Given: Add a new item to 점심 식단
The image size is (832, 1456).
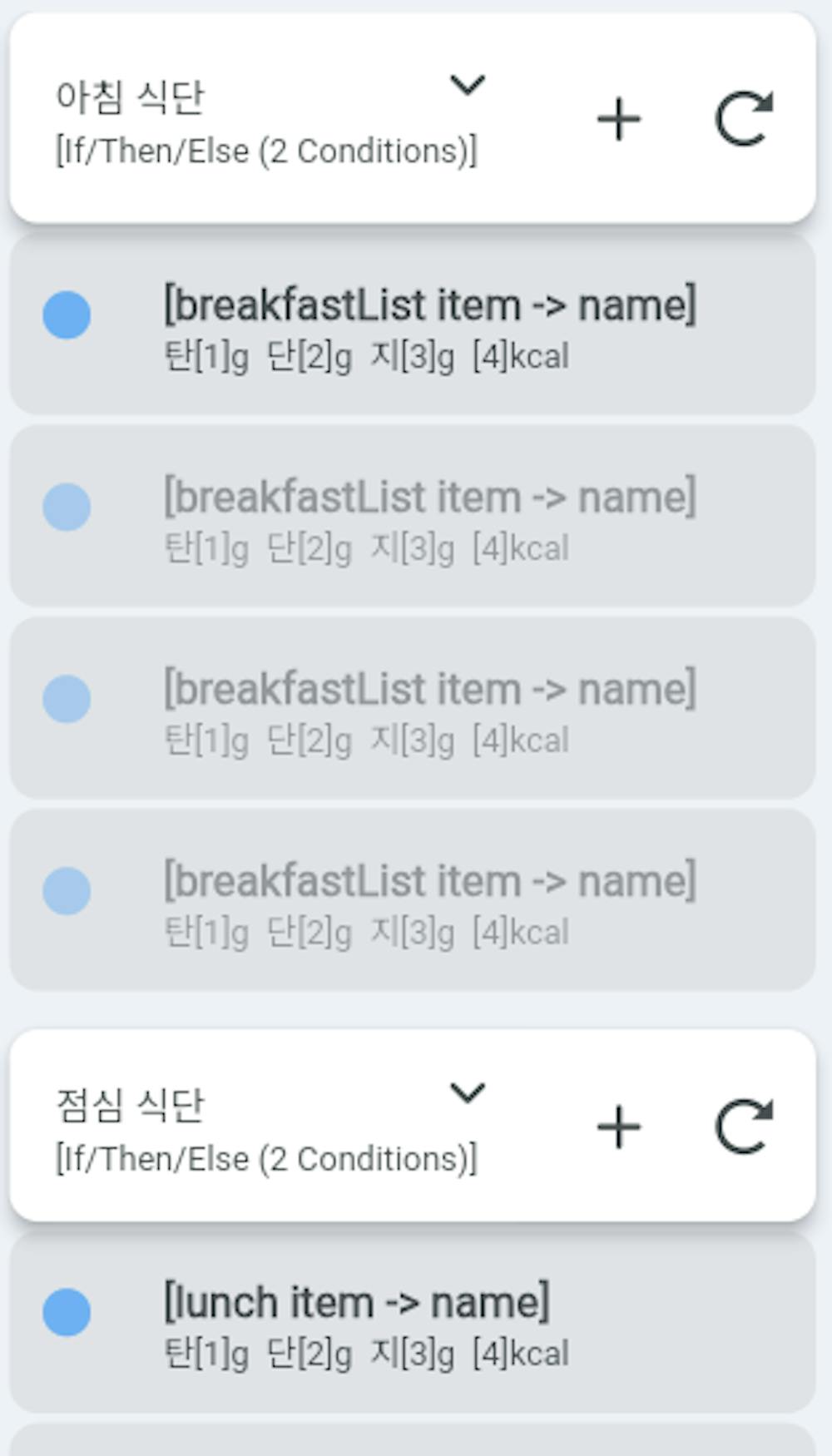Looking at the screenshot, I should 619,1127.
